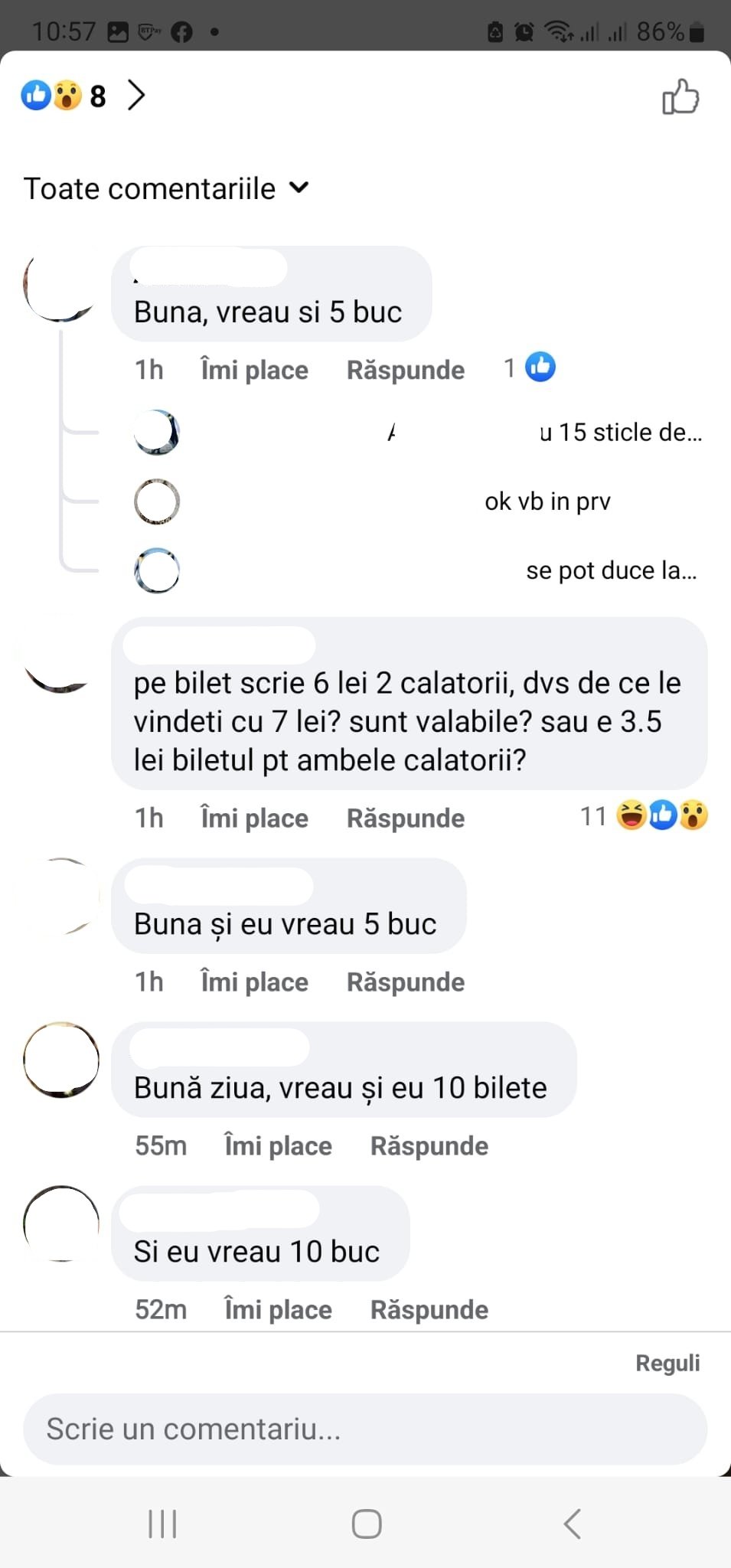The height and width of the screenshot is (1568, 731).
Task: Open the list of 8 reactions
Action: click(83, 96)
